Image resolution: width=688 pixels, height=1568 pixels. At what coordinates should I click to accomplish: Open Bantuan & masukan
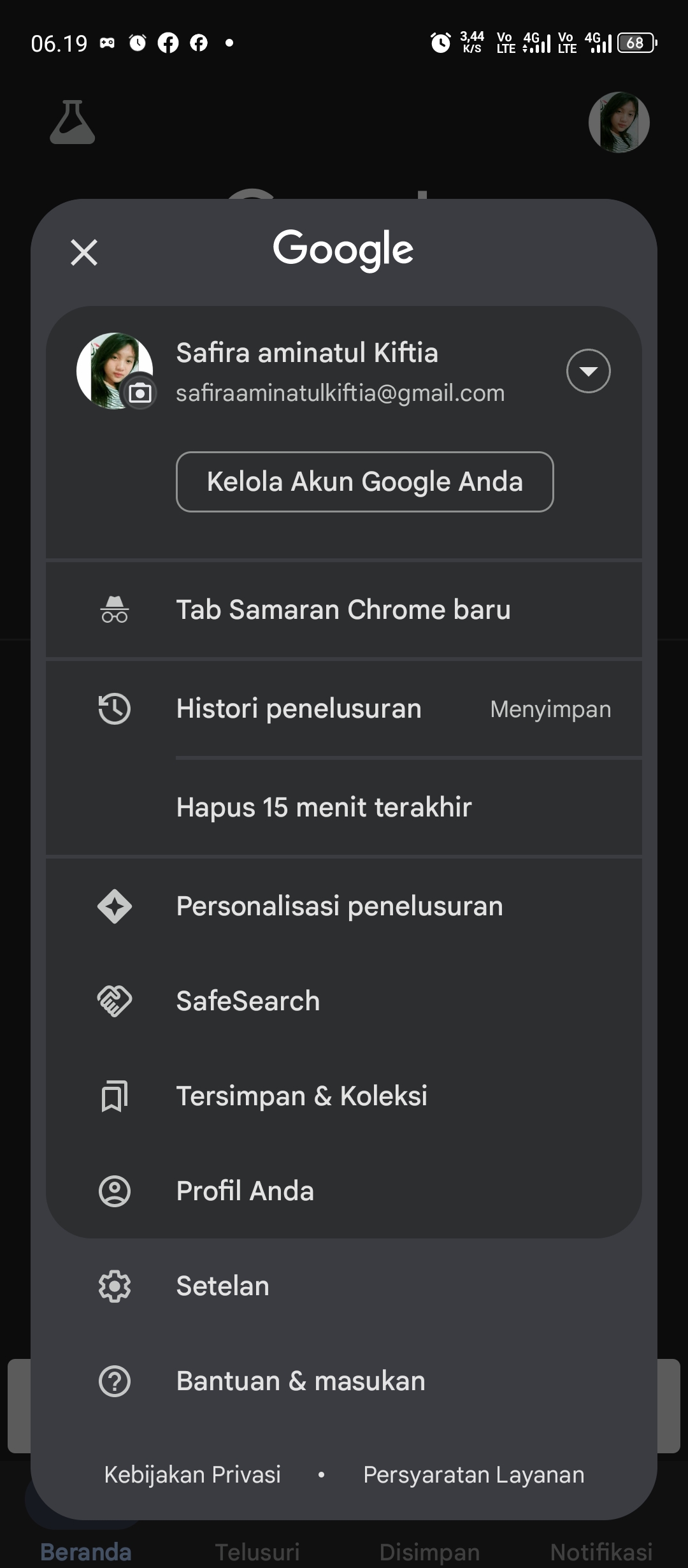point(344,1381)
